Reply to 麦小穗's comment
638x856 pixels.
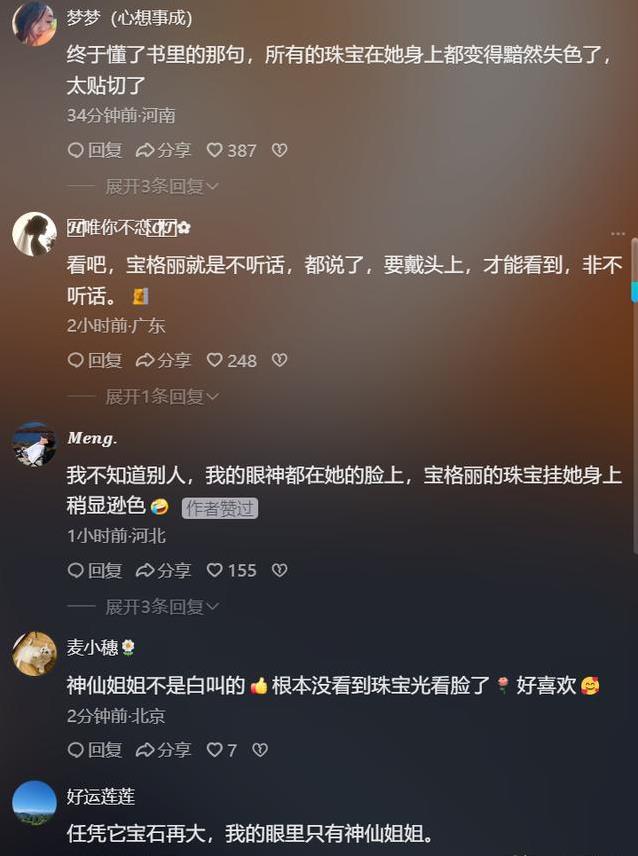[94, 749]
